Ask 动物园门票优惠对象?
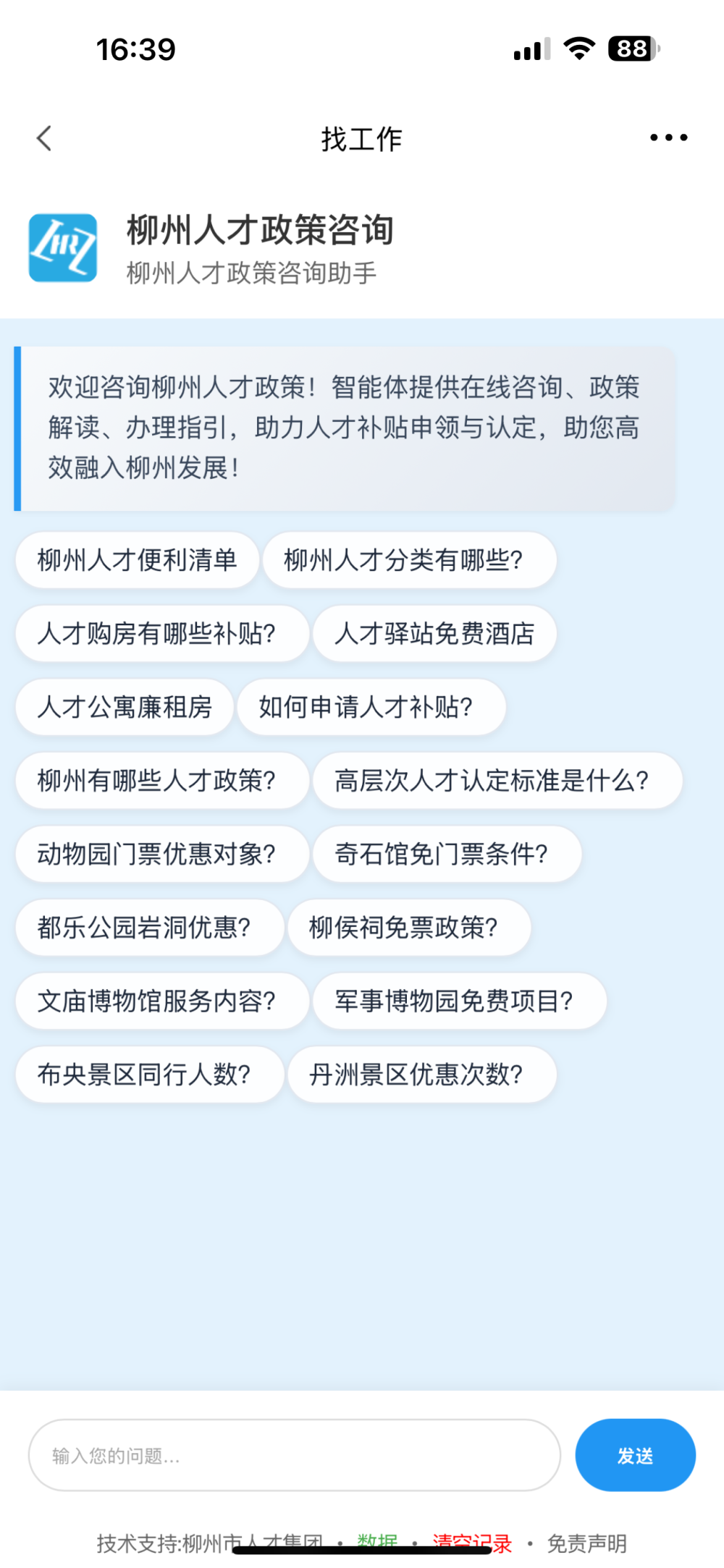The height and width of the screenshot is (1568, 724). pos(163,854)
